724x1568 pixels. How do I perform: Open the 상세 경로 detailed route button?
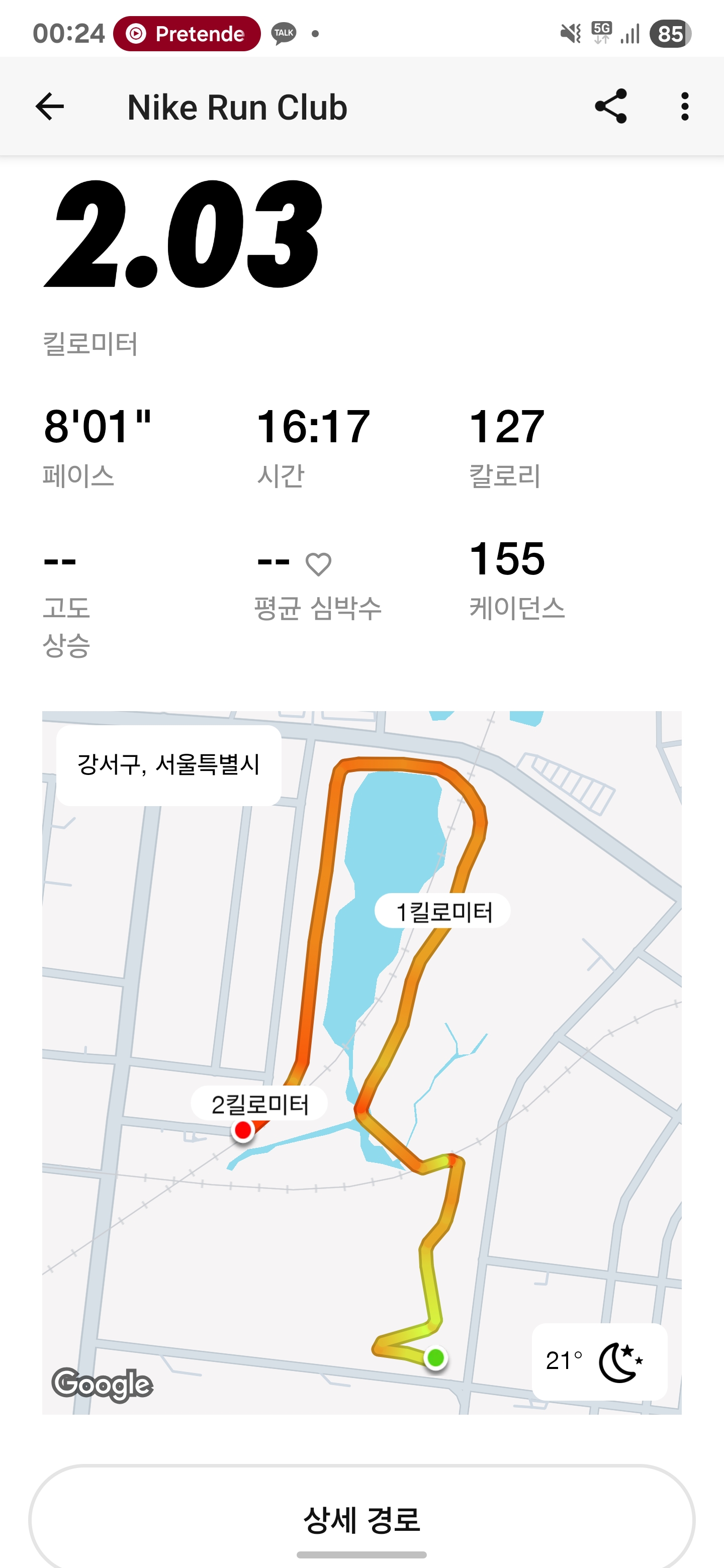[361, 1519]
